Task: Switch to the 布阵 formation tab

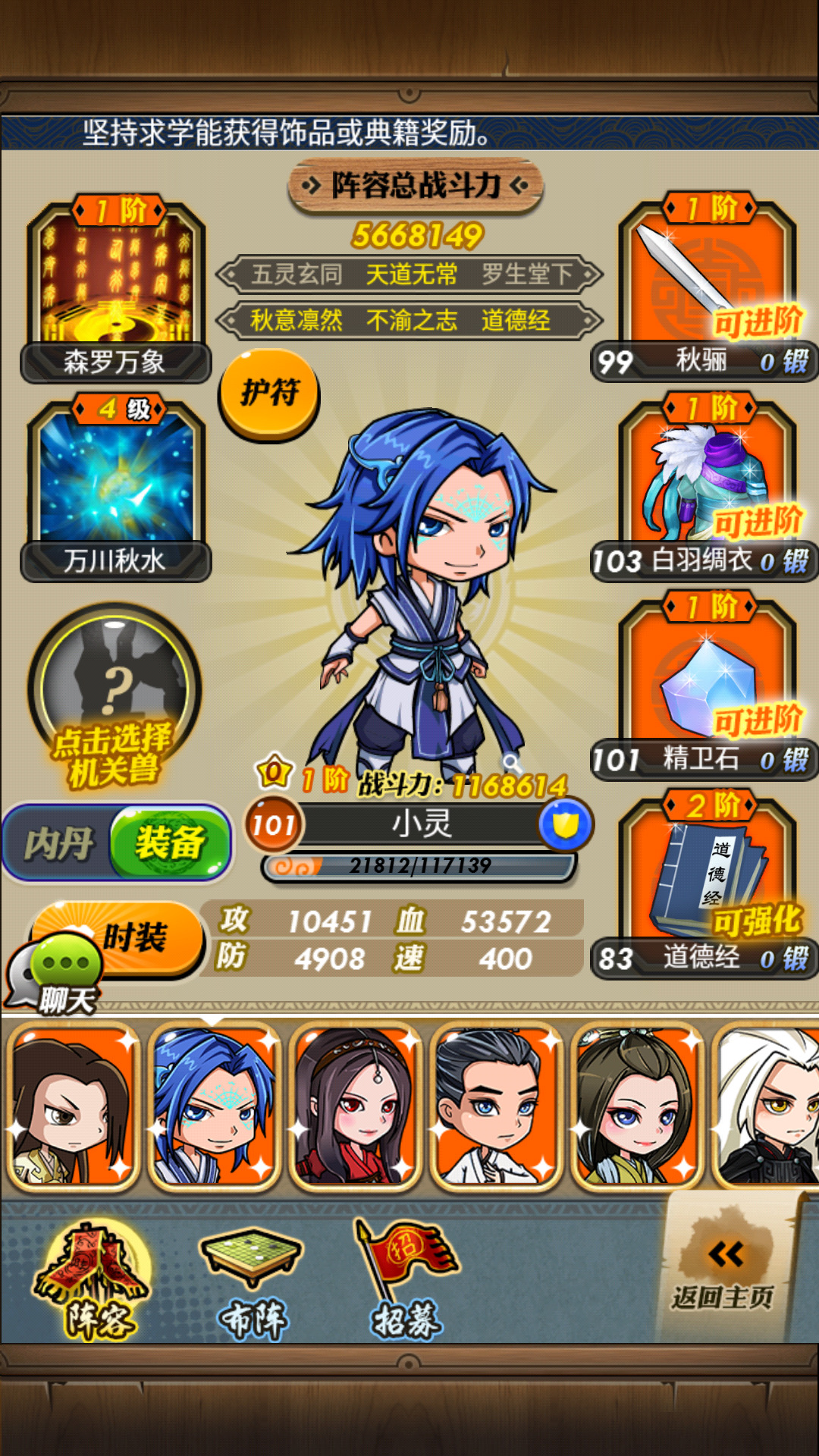Action: [x=252, y=1280]
